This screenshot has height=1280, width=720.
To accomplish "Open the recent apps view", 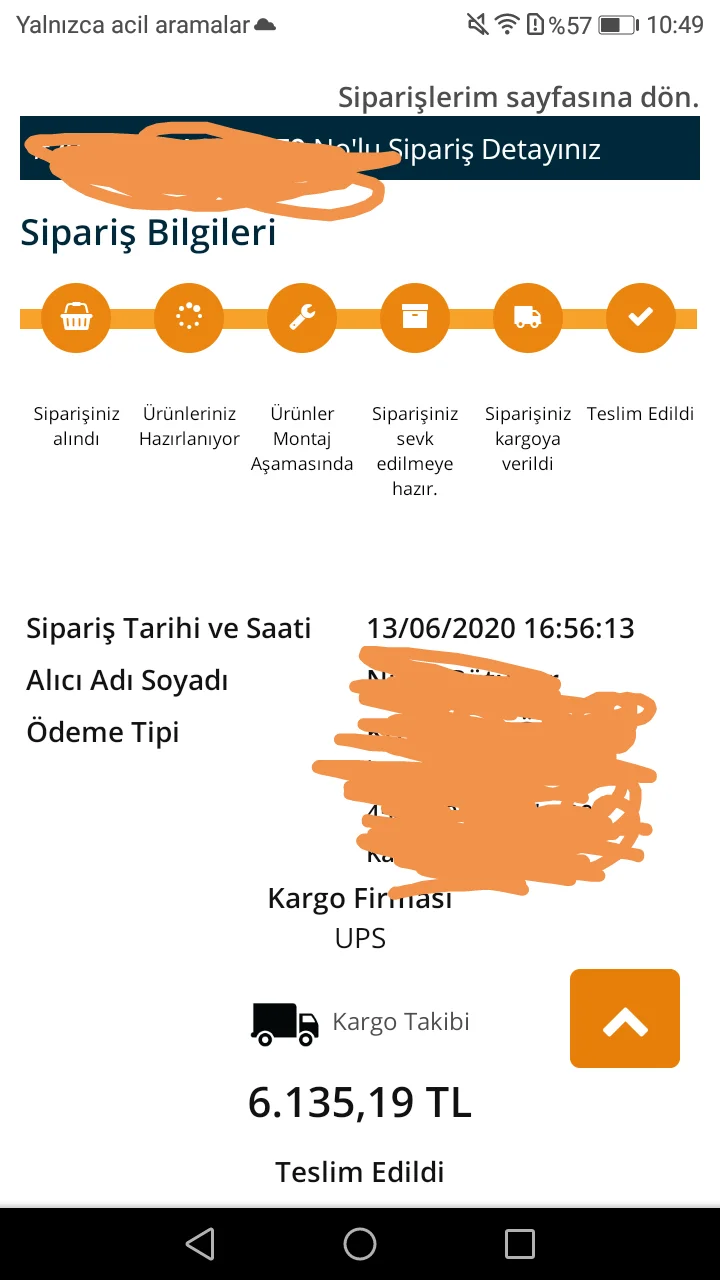I will coord(520,1244).
